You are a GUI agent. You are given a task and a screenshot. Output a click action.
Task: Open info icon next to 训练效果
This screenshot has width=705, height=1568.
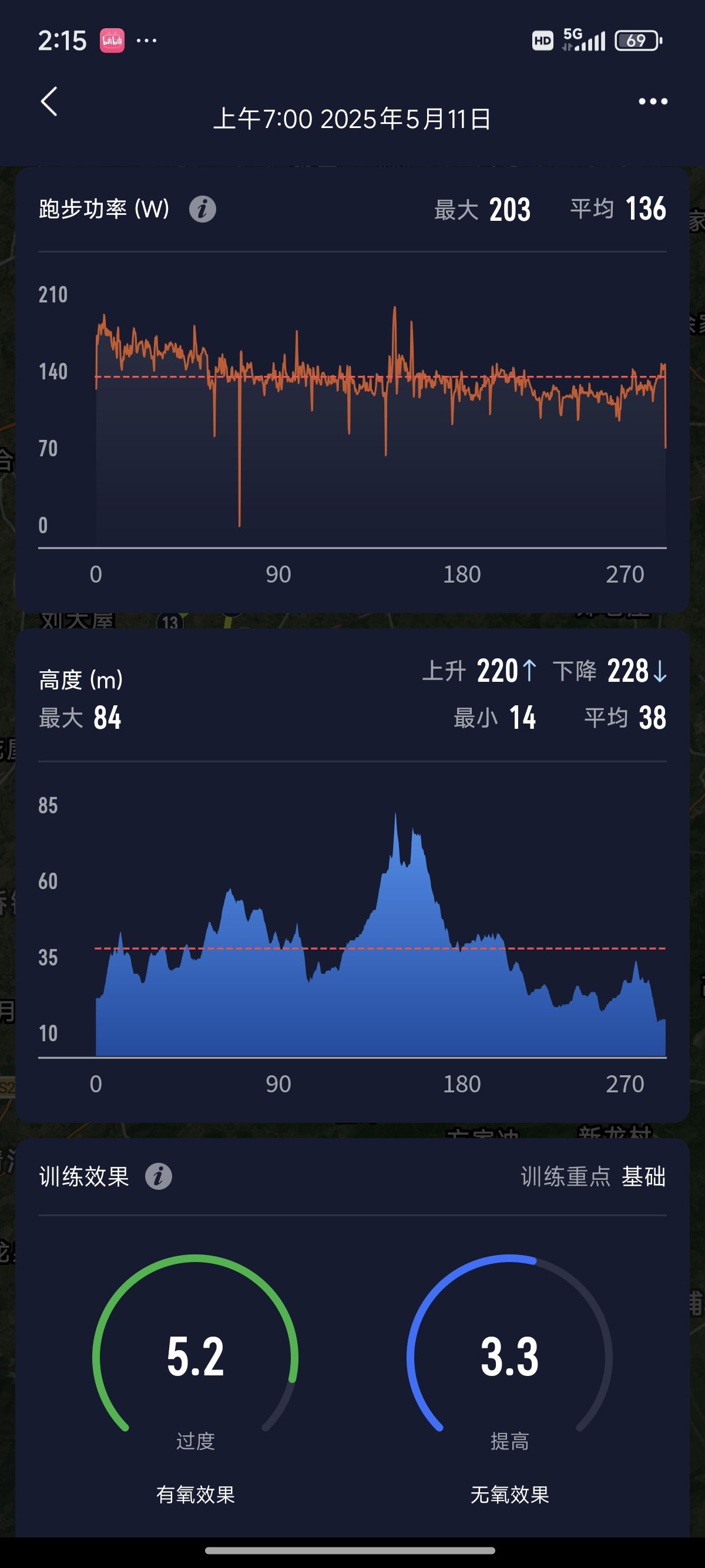[x=158, y=1176]
